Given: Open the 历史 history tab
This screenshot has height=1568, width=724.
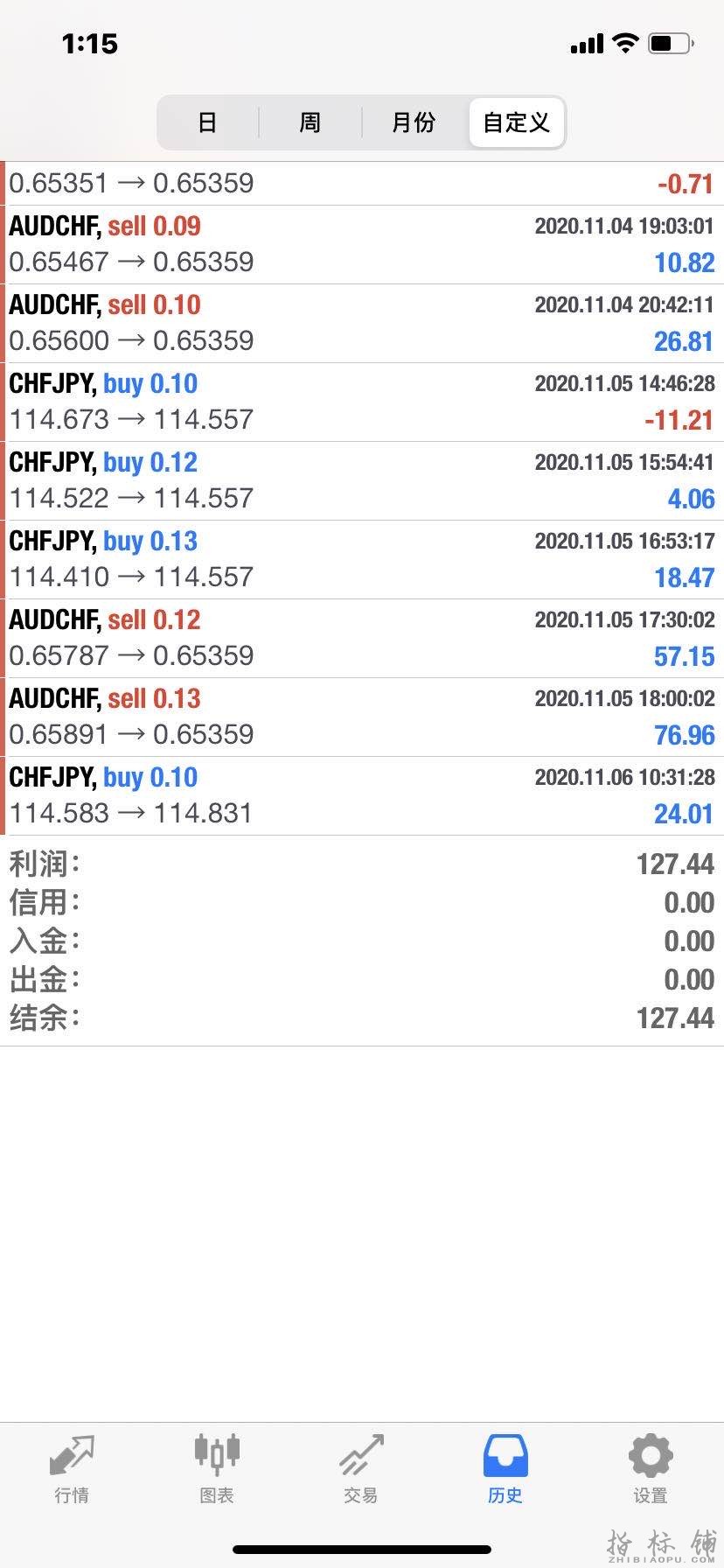Looking at the screenshot, I should point(505,1468).
